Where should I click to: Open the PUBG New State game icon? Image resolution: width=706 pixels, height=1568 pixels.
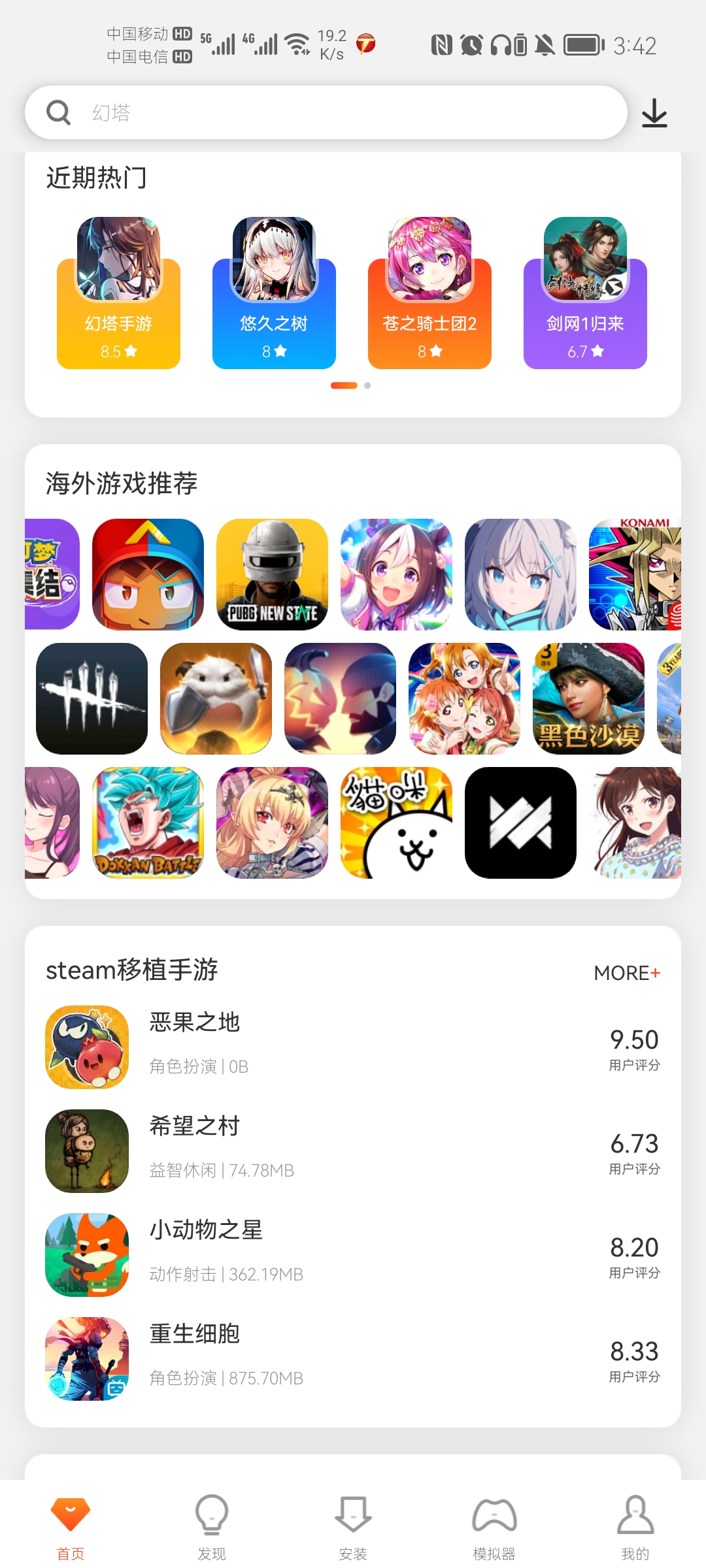272,574
